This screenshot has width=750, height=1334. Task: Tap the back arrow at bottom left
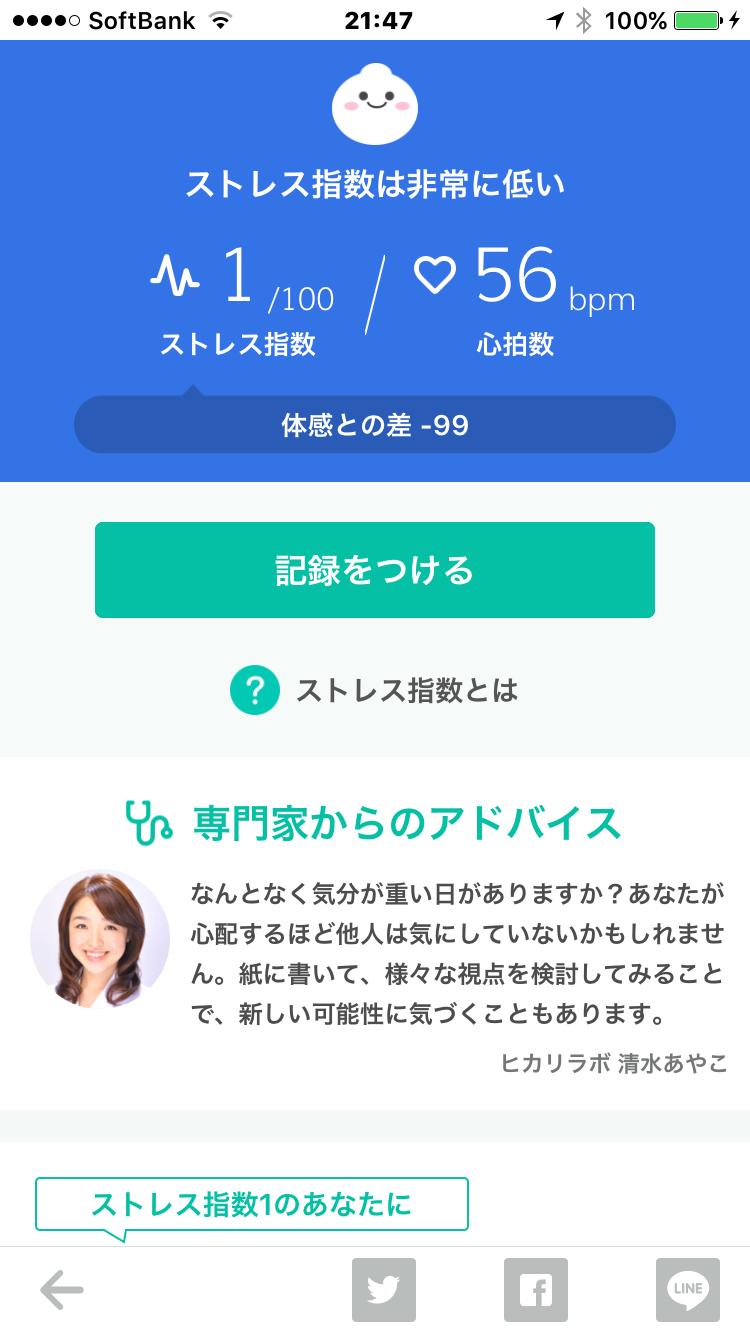point(62,1289)
